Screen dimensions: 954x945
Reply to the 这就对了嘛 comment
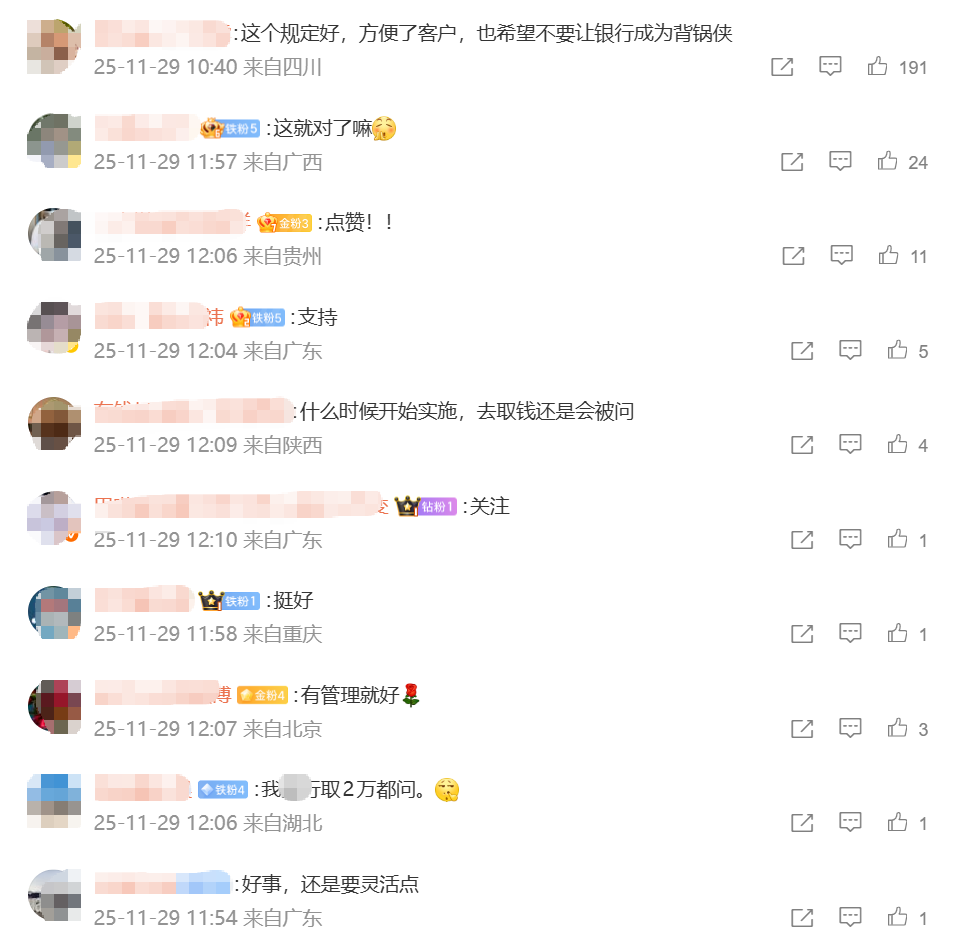click(x=841, y=161)
